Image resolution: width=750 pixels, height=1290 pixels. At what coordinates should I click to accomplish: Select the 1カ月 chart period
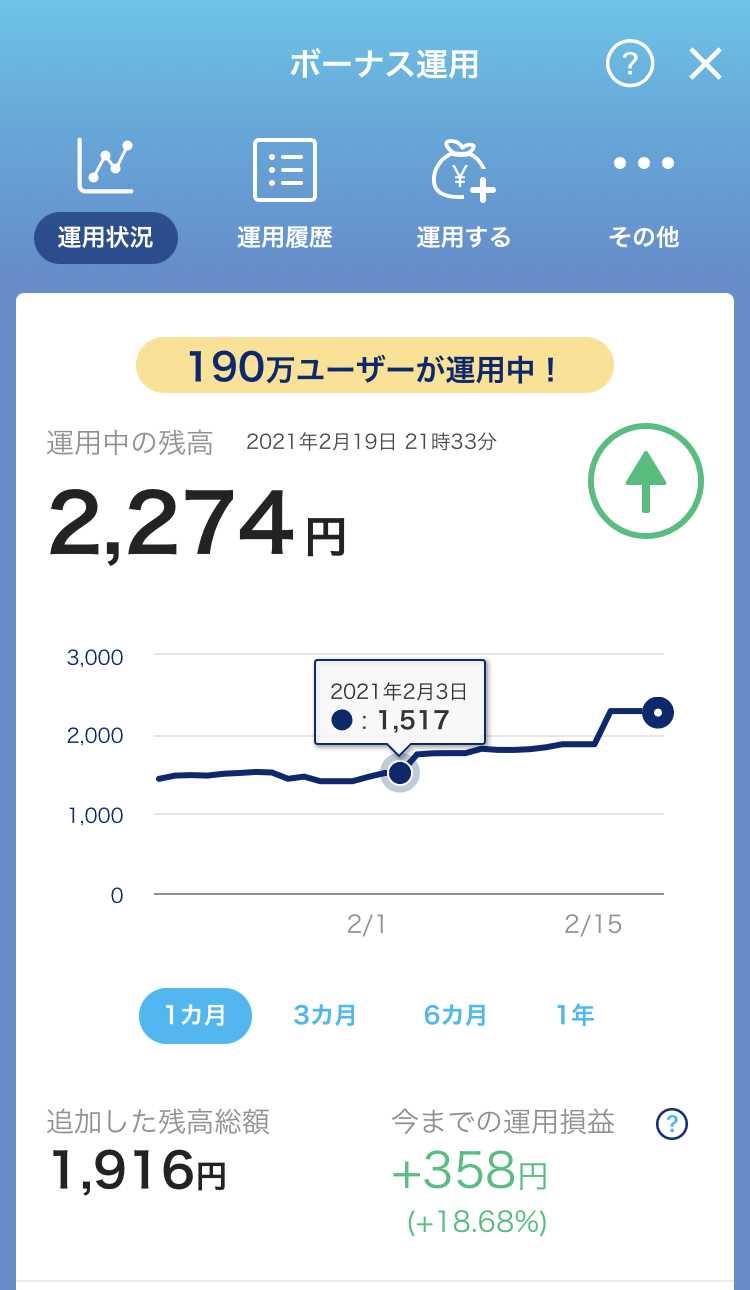pyautogui.click(x=195, y=1016)
